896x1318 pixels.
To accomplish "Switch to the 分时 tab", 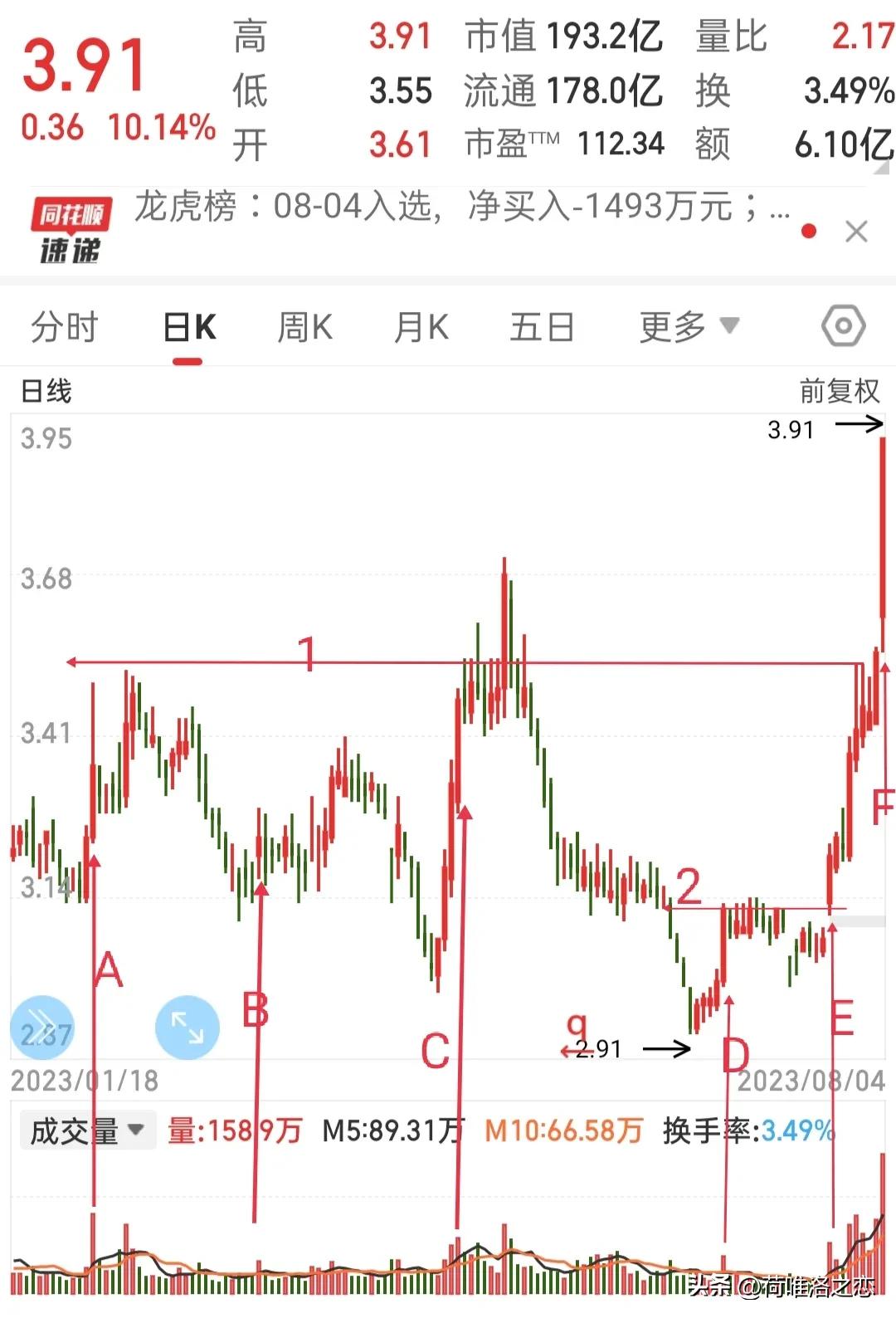I will (x=66, y=326).
